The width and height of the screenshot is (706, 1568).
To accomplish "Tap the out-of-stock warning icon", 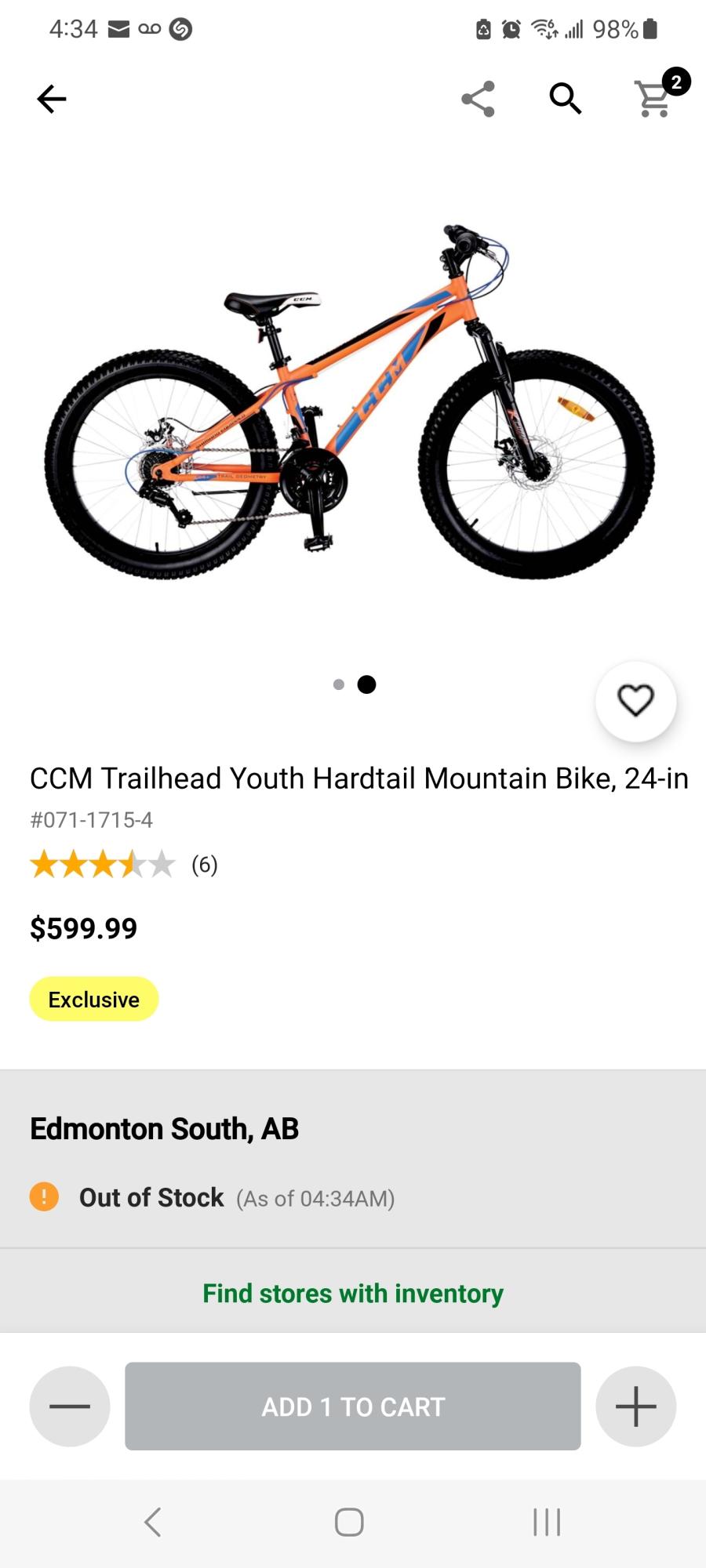I will (44, 1197).
